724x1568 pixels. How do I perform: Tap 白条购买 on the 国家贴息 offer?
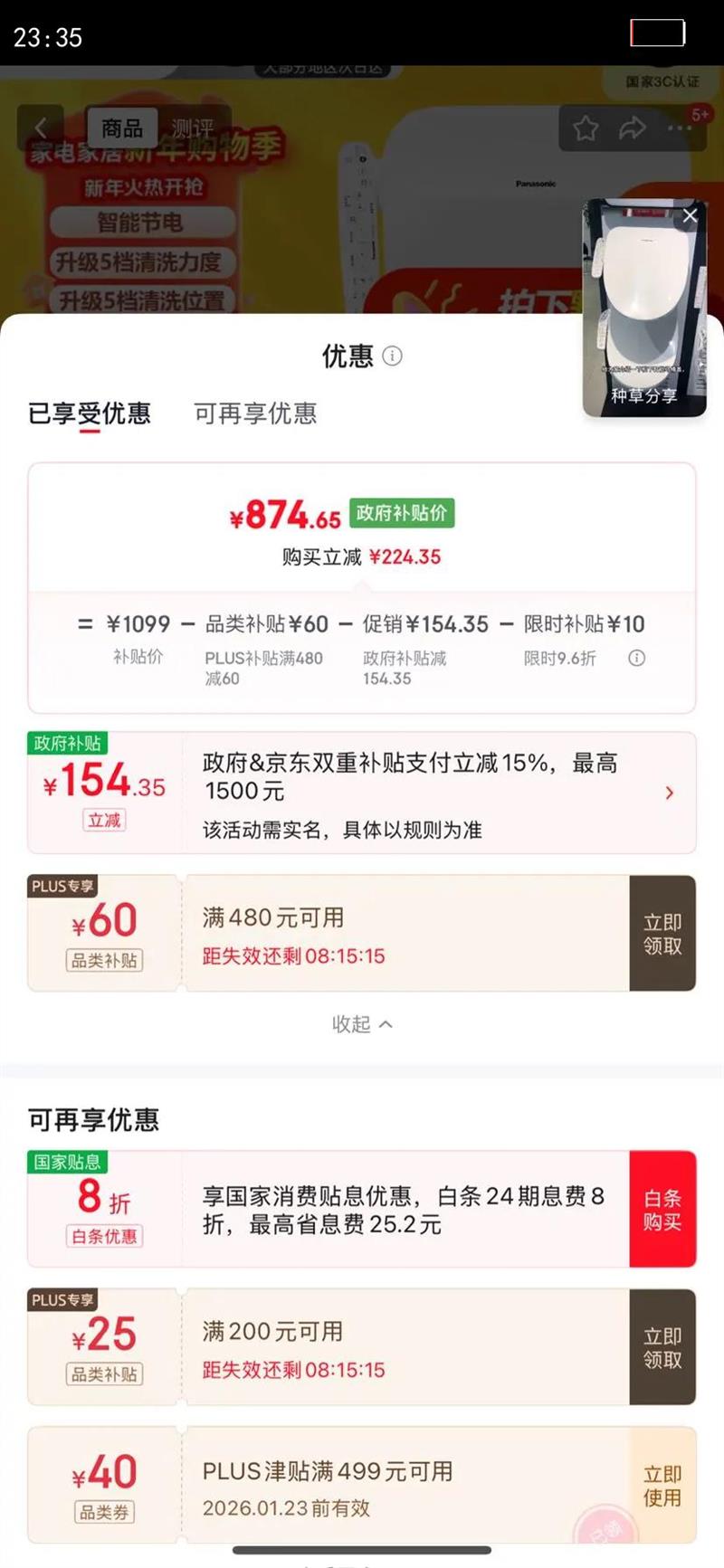[x=663, y=1209]
